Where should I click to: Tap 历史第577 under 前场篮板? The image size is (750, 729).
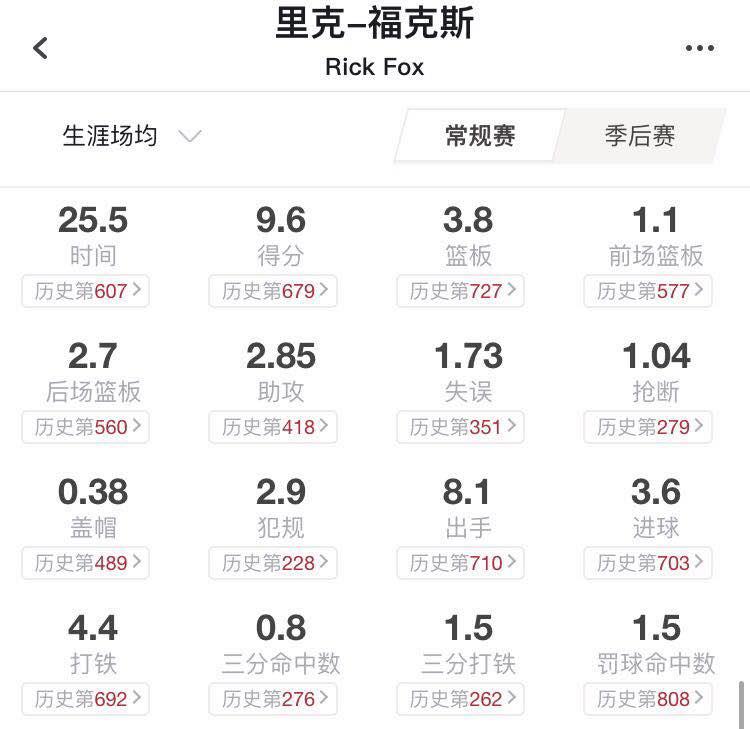tap(648, 291)
